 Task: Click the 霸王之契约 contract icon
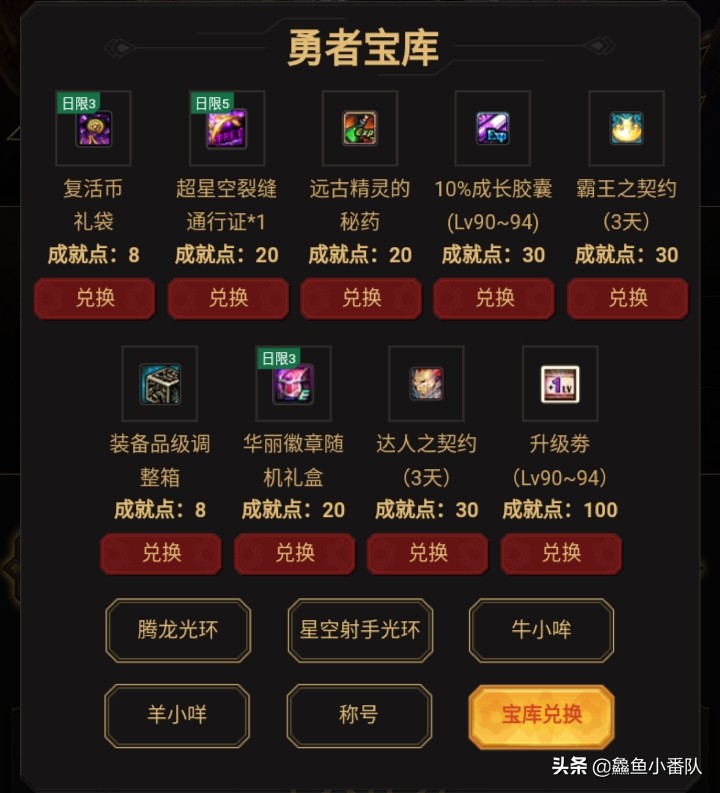coord(626,128)
